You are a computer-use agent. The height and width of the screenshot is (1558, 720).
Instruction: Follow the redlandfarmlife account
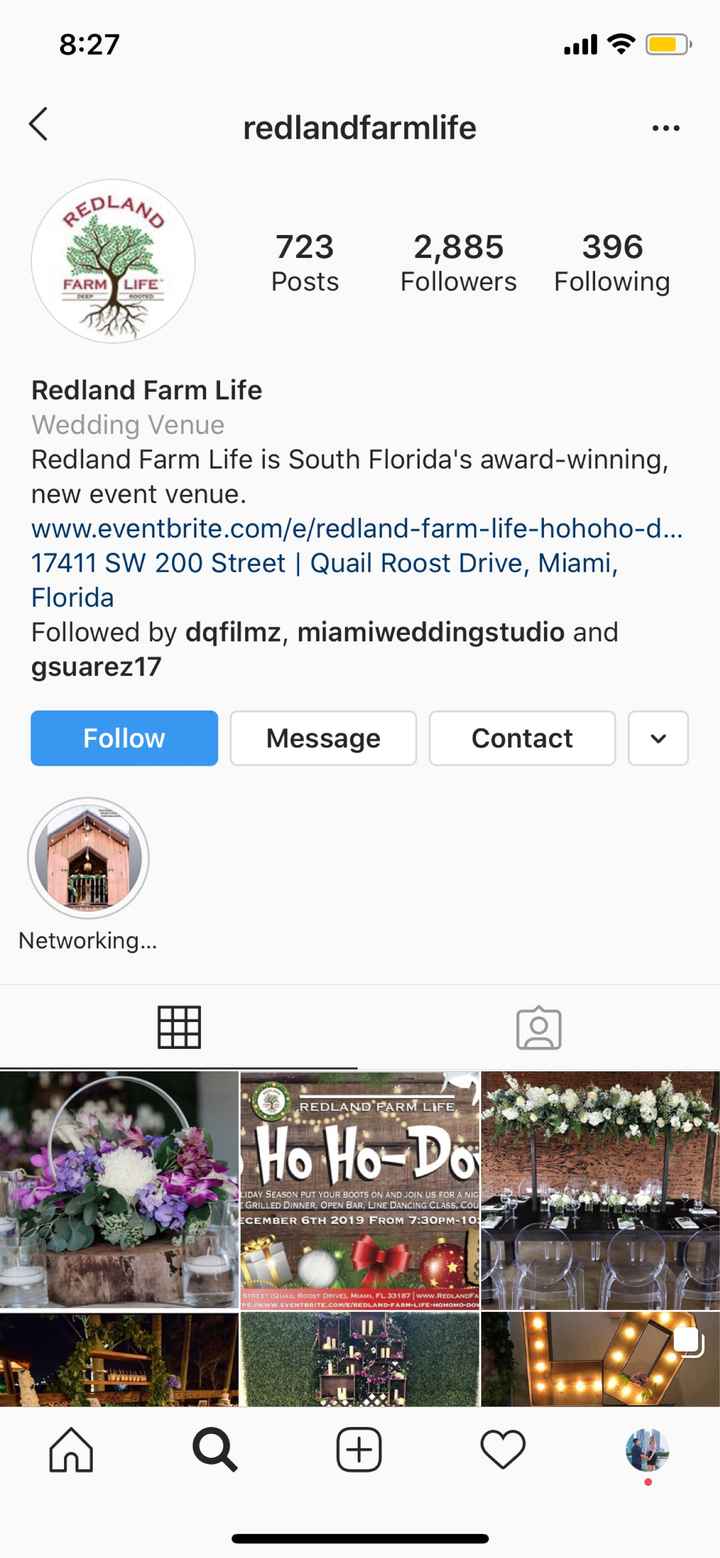[x=124, y=738]
